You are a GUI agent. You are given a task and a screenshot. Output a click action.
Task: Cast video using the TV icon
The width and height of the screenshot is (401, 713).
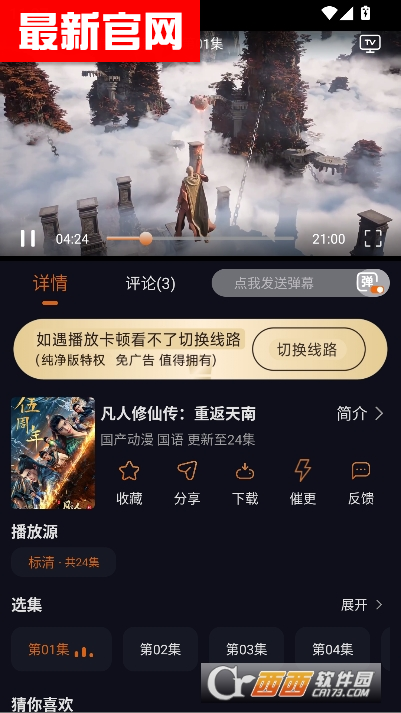point(370,44)
